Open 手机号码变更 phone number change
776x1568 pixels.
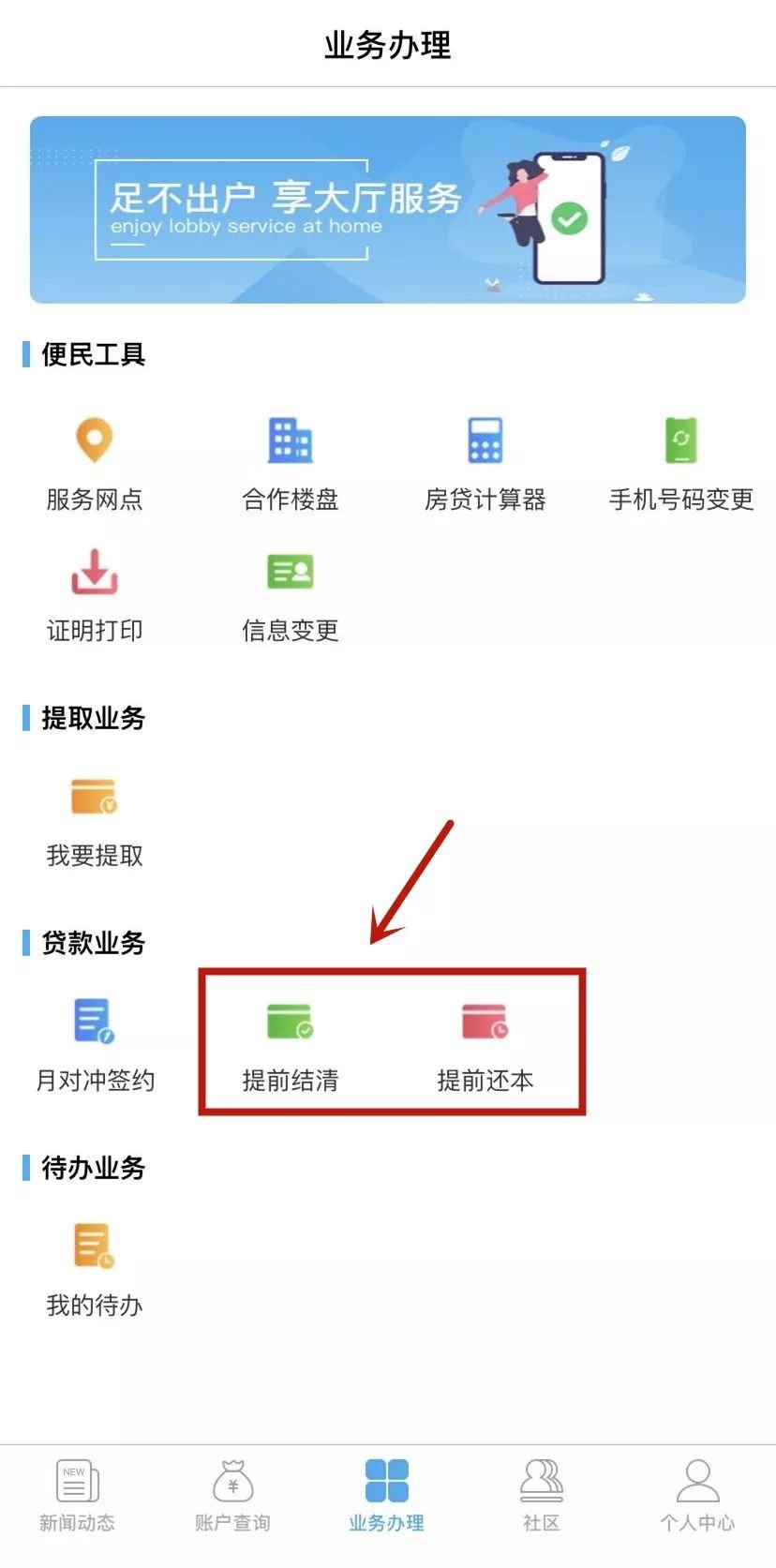tap(681, 462)
